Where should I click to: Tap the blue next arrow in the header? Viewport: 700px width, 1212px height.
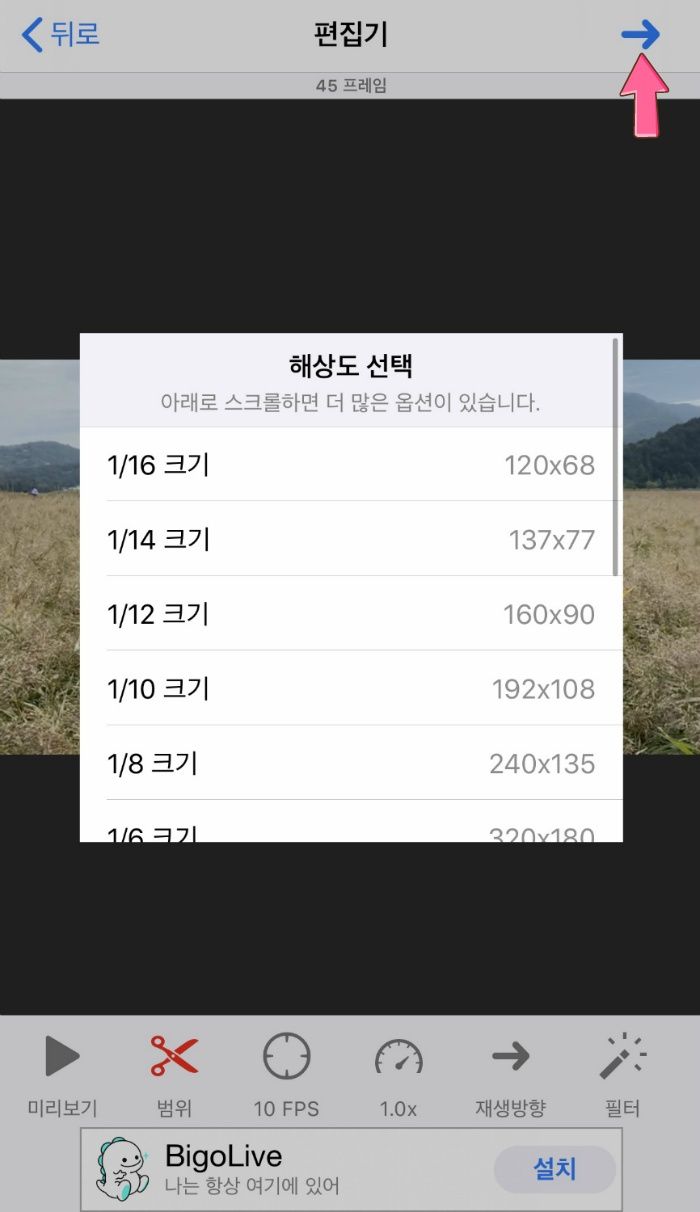coord(640,35)
